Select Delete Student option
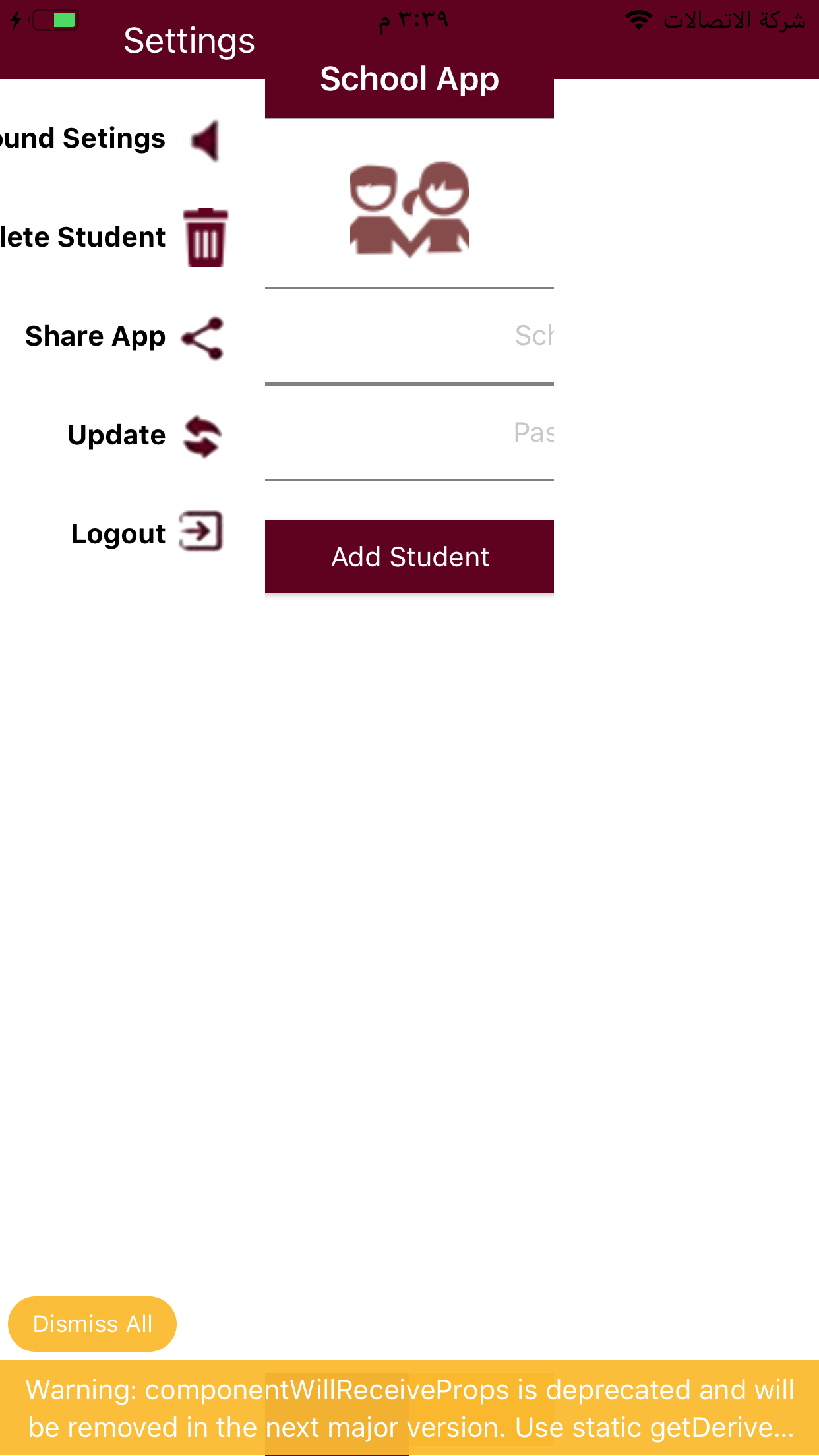 point(112,237)
